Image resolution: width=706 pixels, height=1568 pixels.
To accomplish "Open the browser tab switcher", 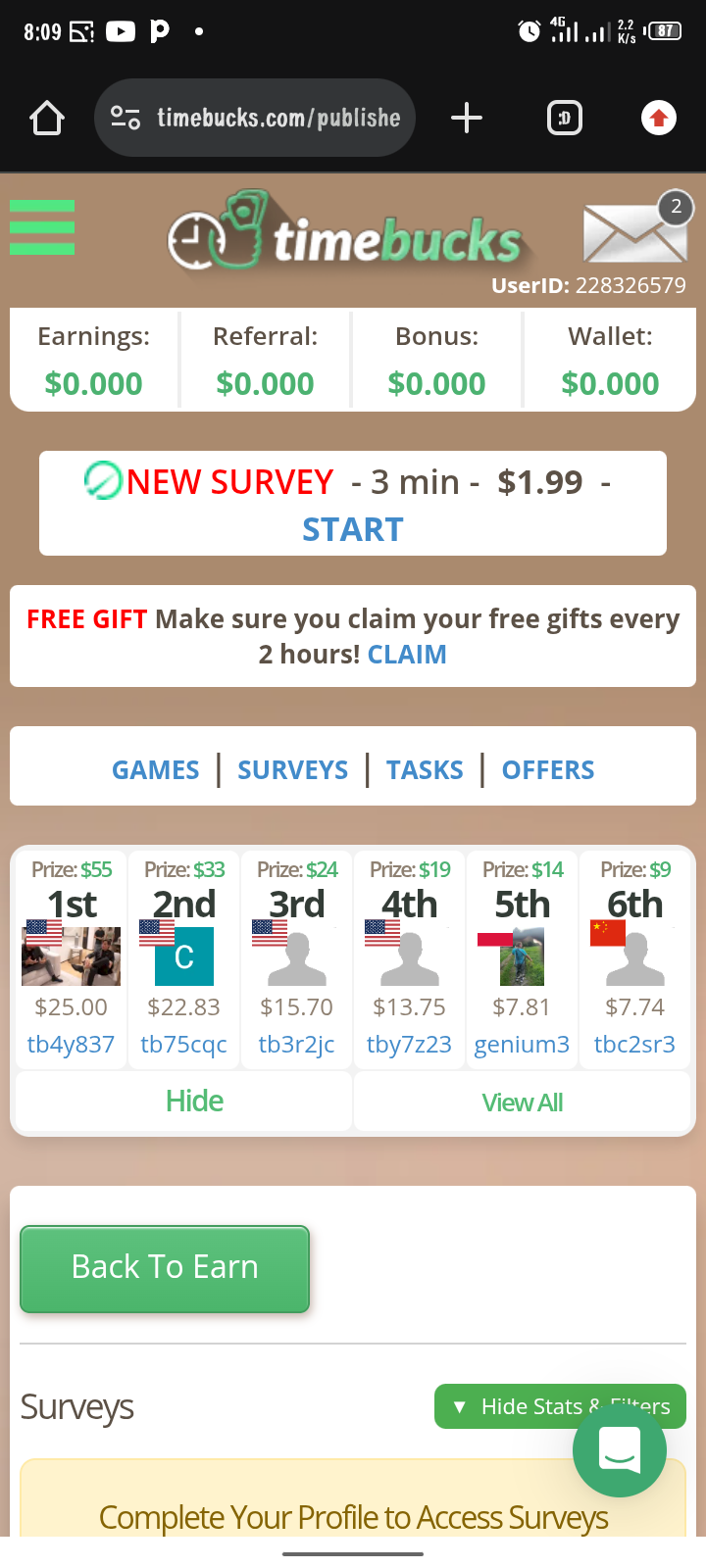I will point(564,118).
